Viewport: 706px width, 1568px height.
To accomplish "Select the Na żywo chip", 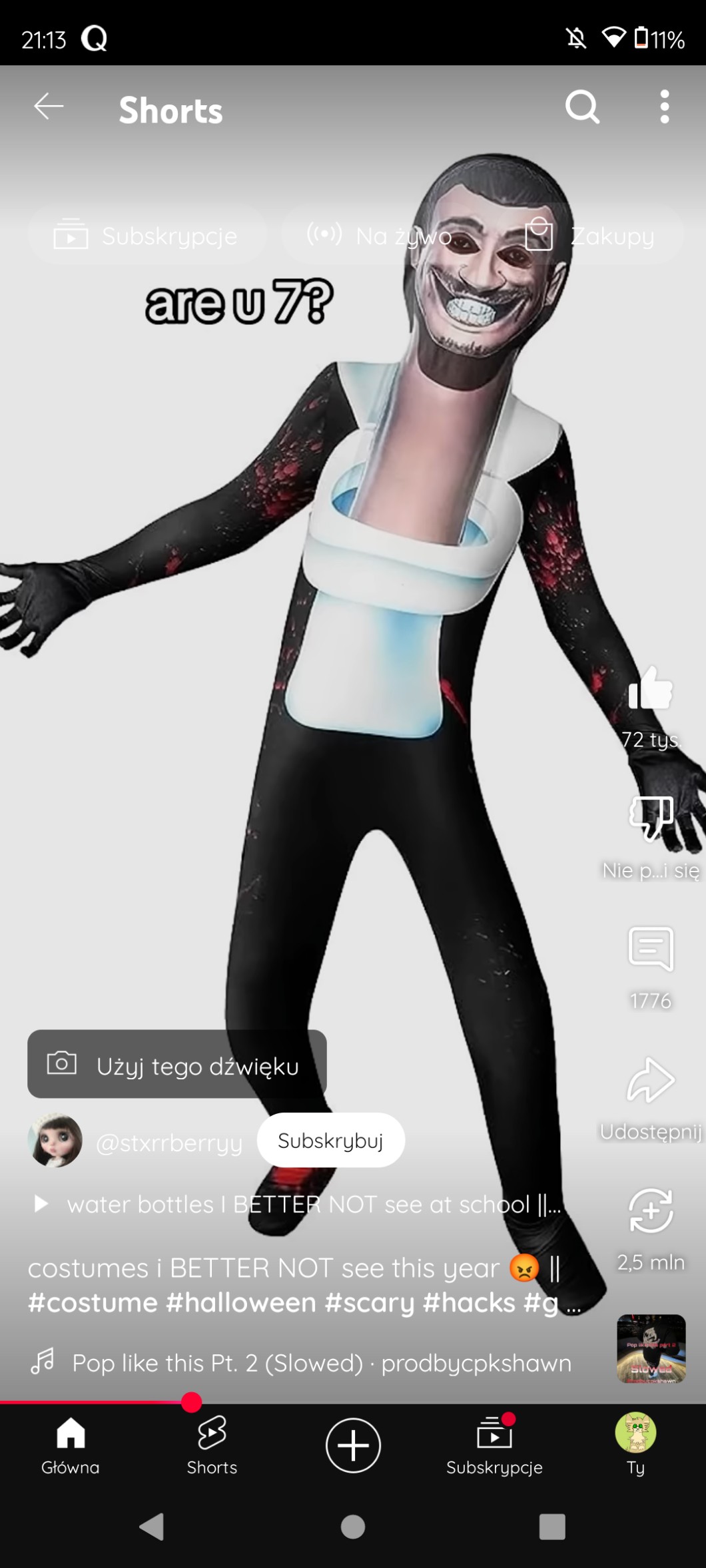I will click(380, 236).
